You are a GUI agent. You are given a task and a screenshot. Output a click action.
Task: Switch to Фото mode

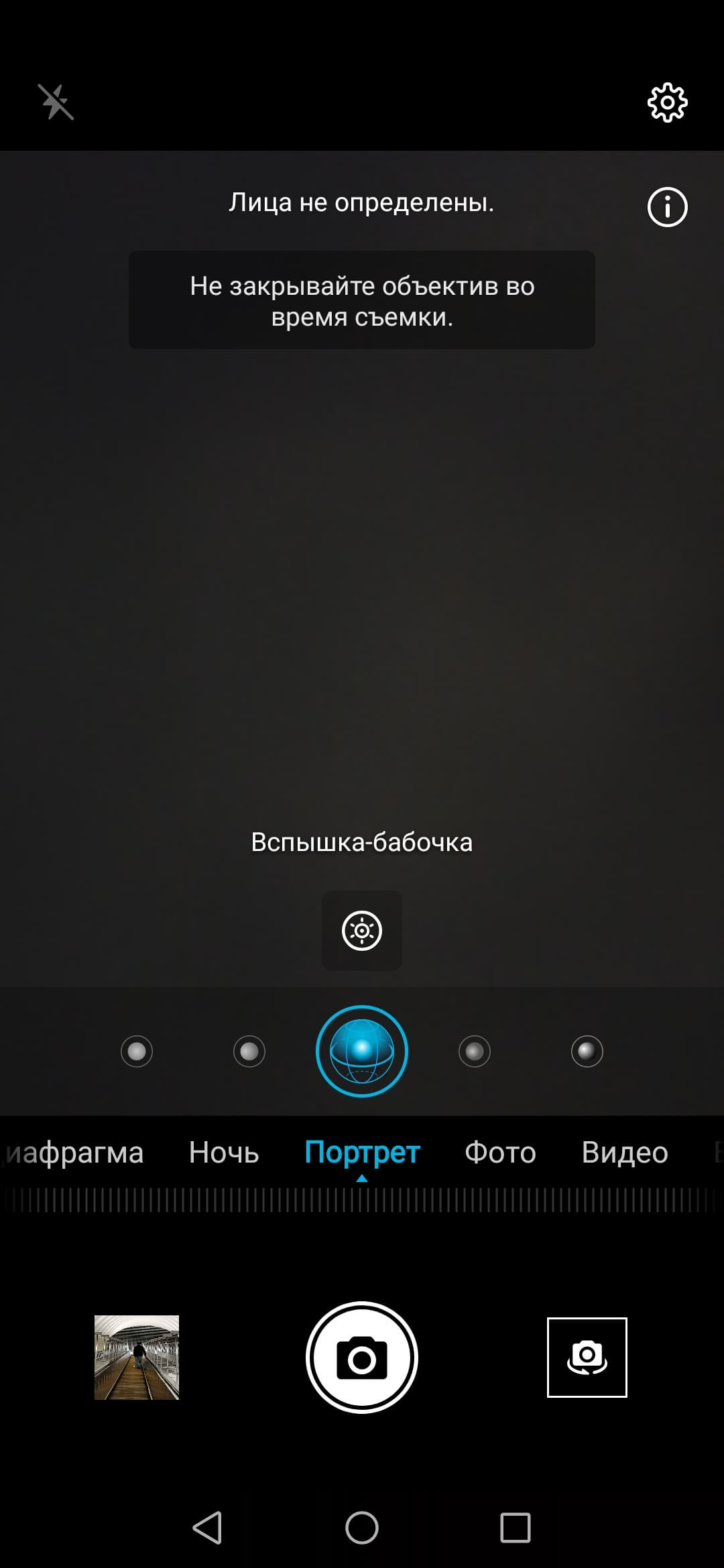(x=500, y=1153)
